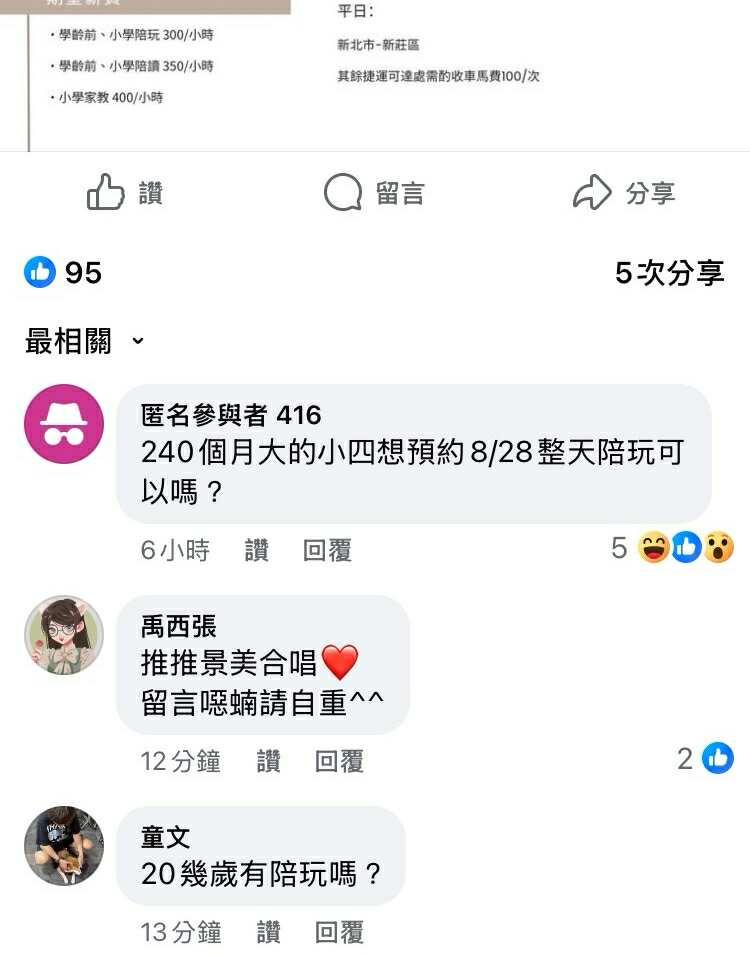Like 匿名參與者 416's comment
Screen dimensions: 750x954
tap(256, 550)
